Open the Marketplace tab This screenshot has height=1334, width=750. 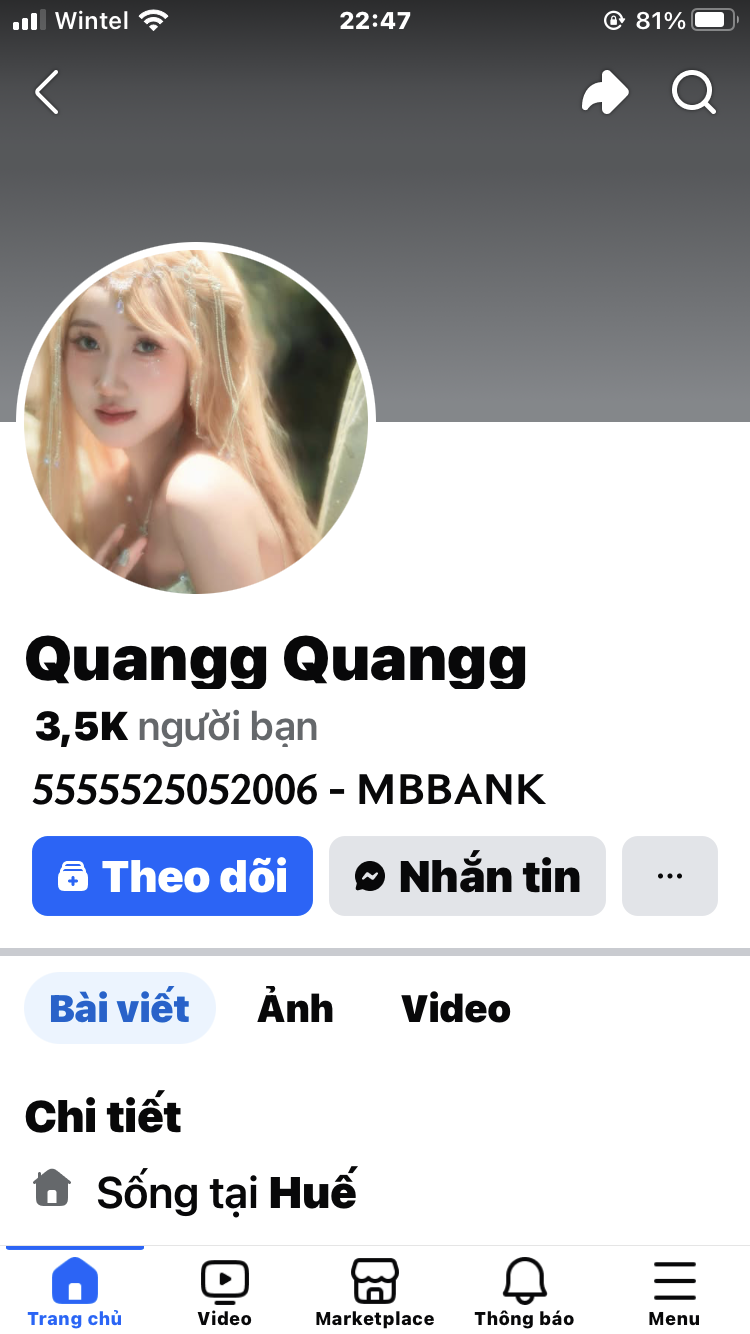[375, 1290]
